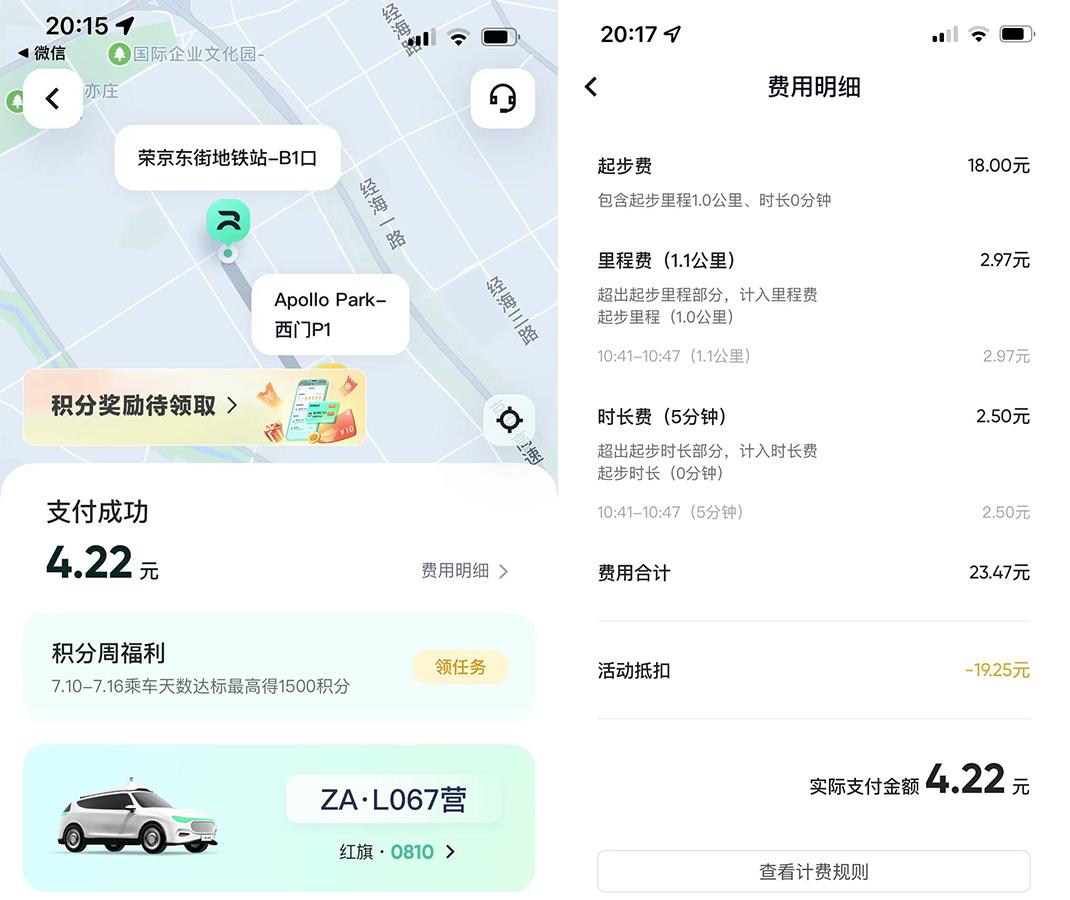1070x900 pixels.
Task: Recenter map with the location button
Action: tap(509, 420)
